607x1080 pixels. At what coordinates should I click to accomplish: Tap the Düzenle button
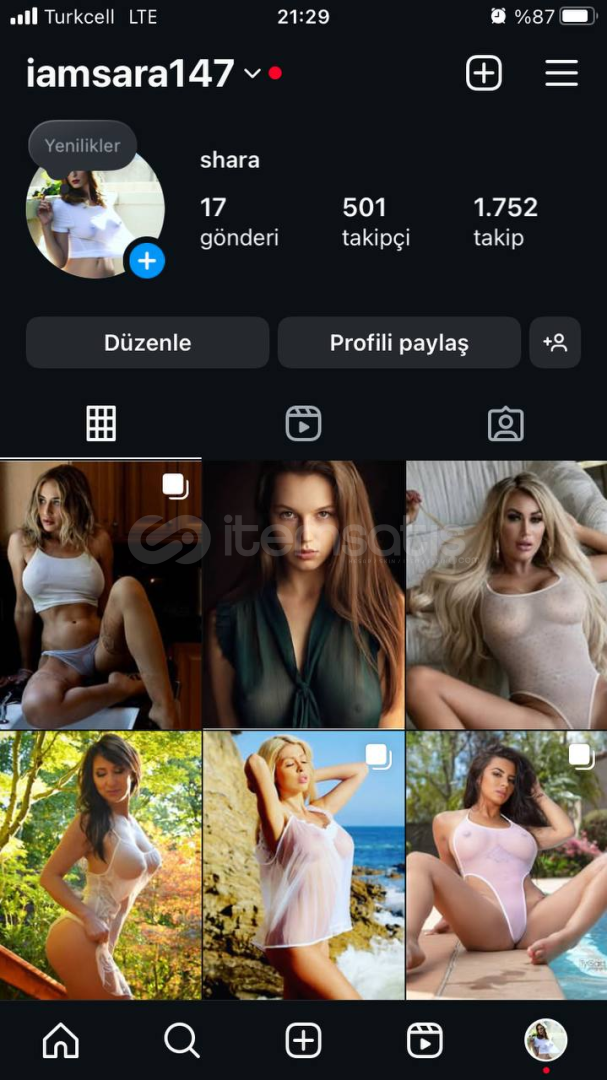147,343
